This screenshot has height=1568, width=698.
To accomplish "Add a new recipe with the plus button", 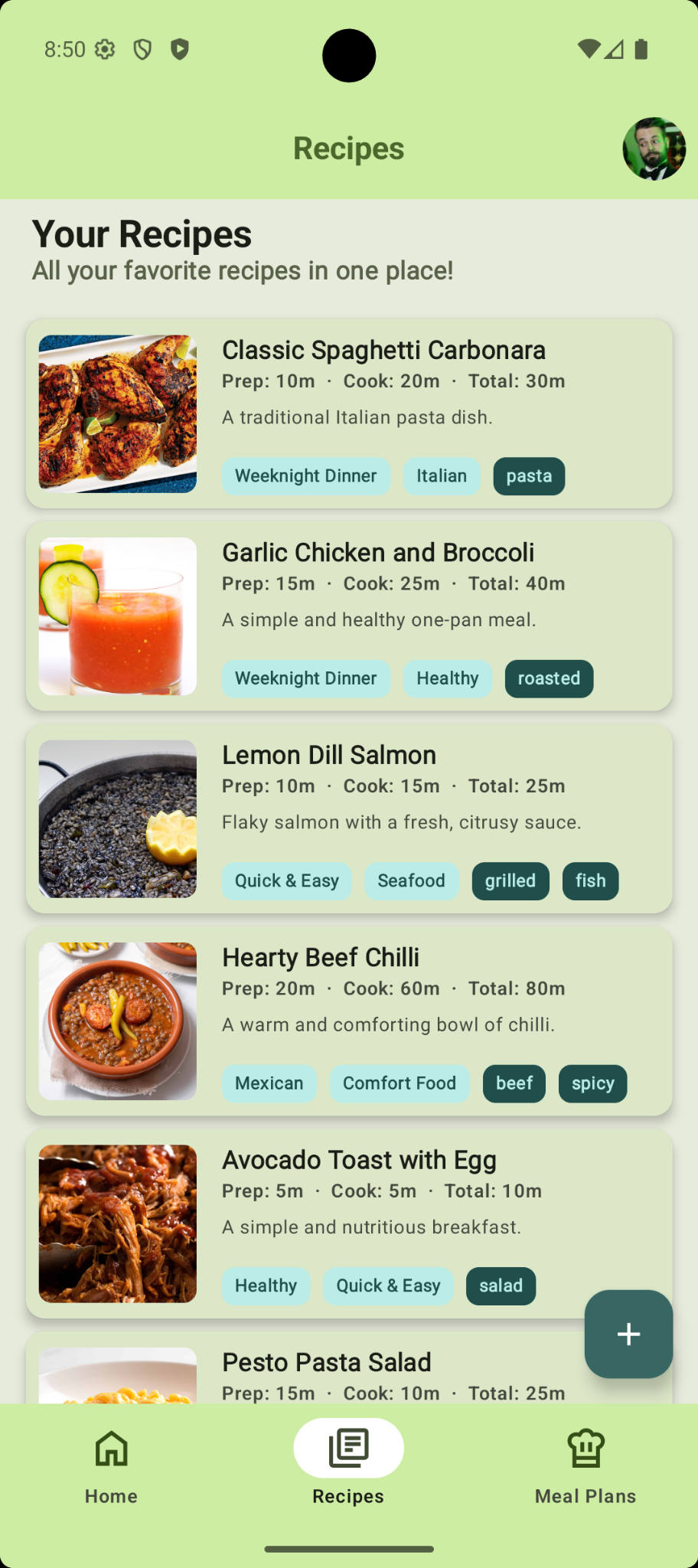I will (x=628, y=1334).
